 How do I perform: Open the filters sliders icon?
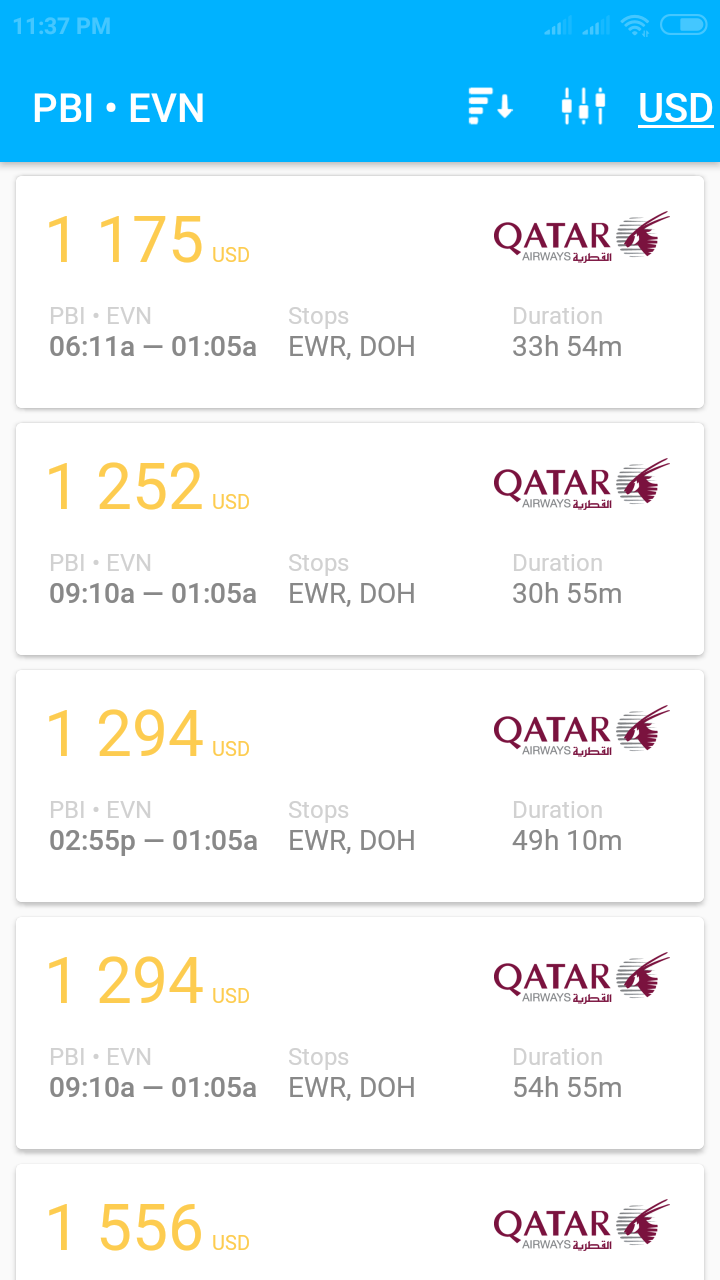tap(584, 107)
